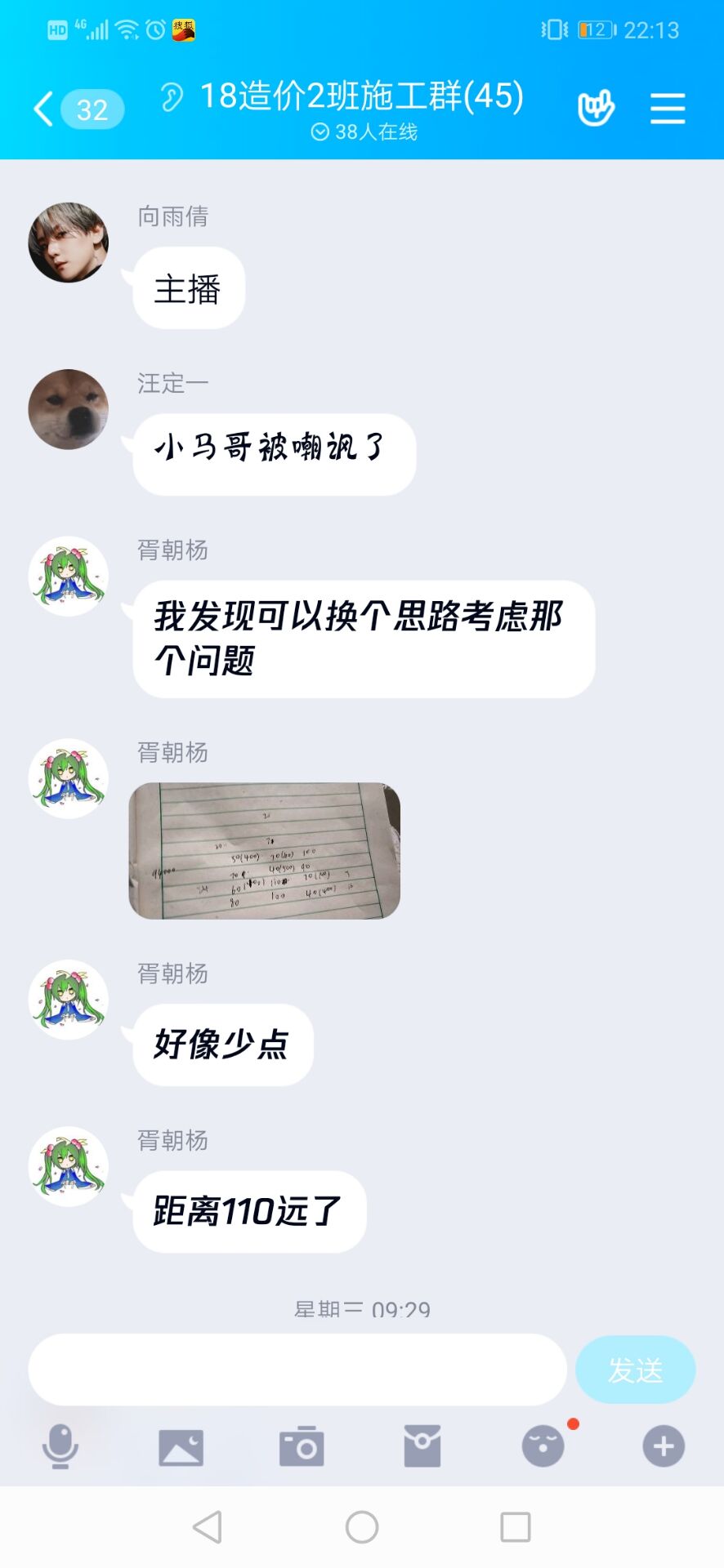This screenshot has width=724, height=1568.
Task: View the notebook photo sent by 胥朝杨
Action: tap(265, 851)
